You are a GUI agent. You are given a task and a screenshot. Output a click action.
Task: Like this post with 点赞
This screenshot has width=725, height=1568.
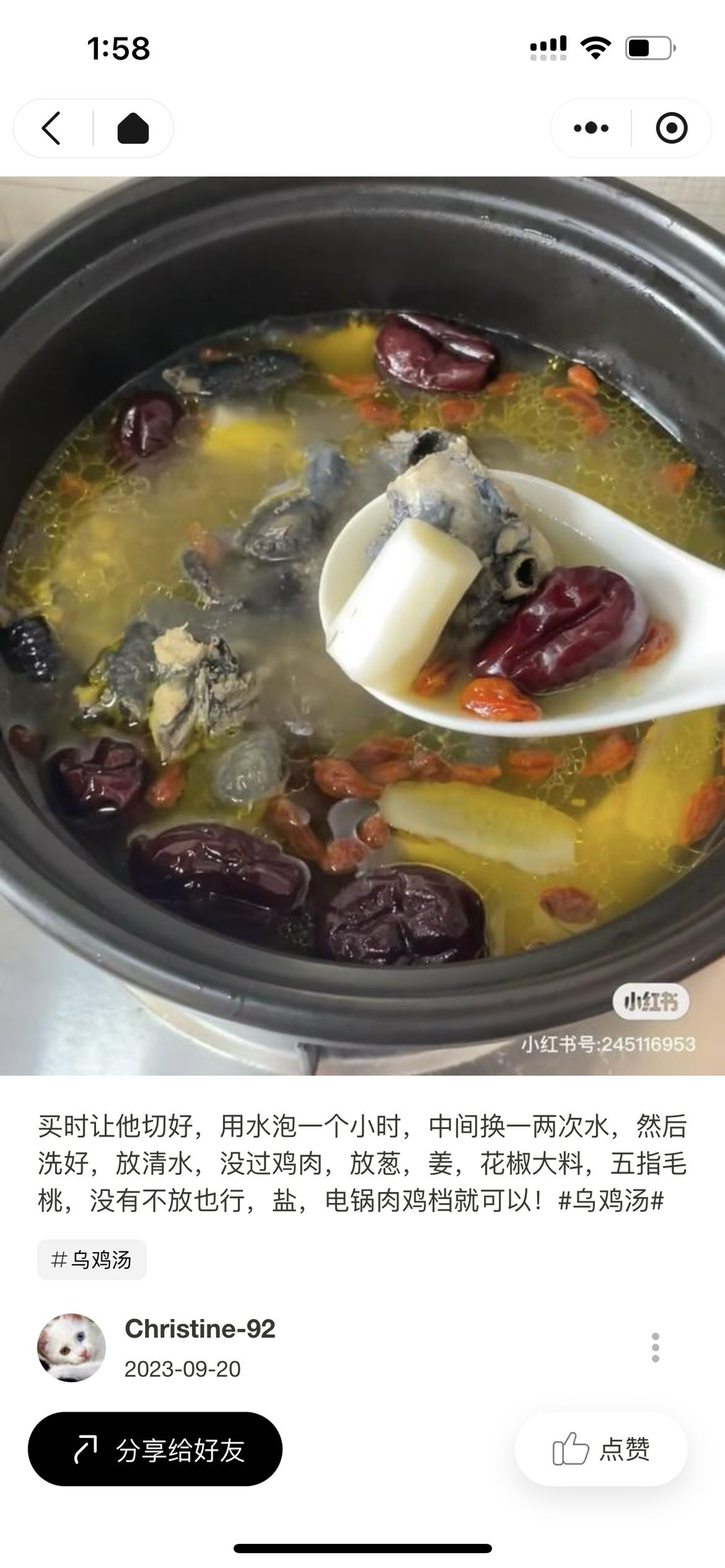[x=601, y=1449]
